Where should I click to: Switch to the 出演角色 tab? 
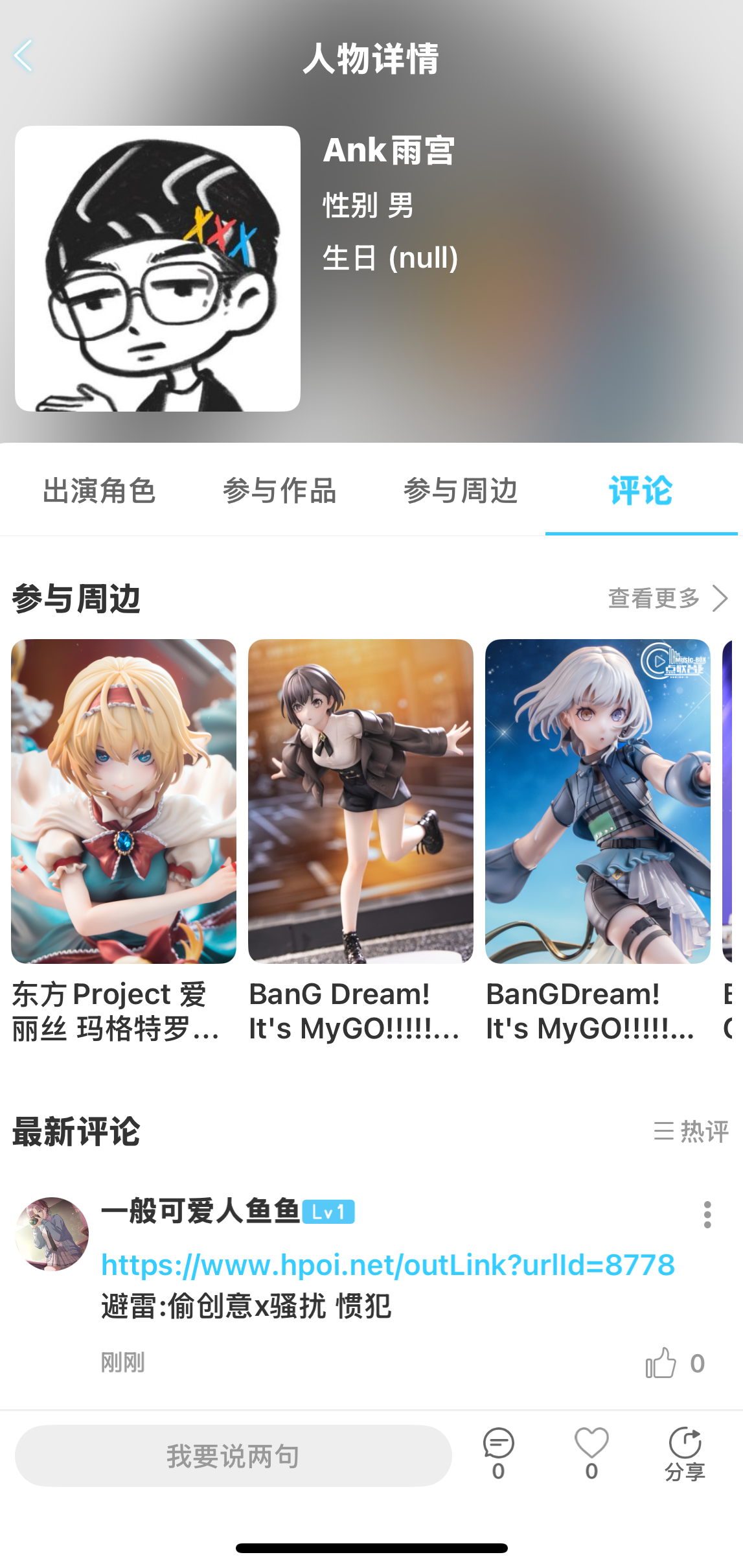(99, 491)
